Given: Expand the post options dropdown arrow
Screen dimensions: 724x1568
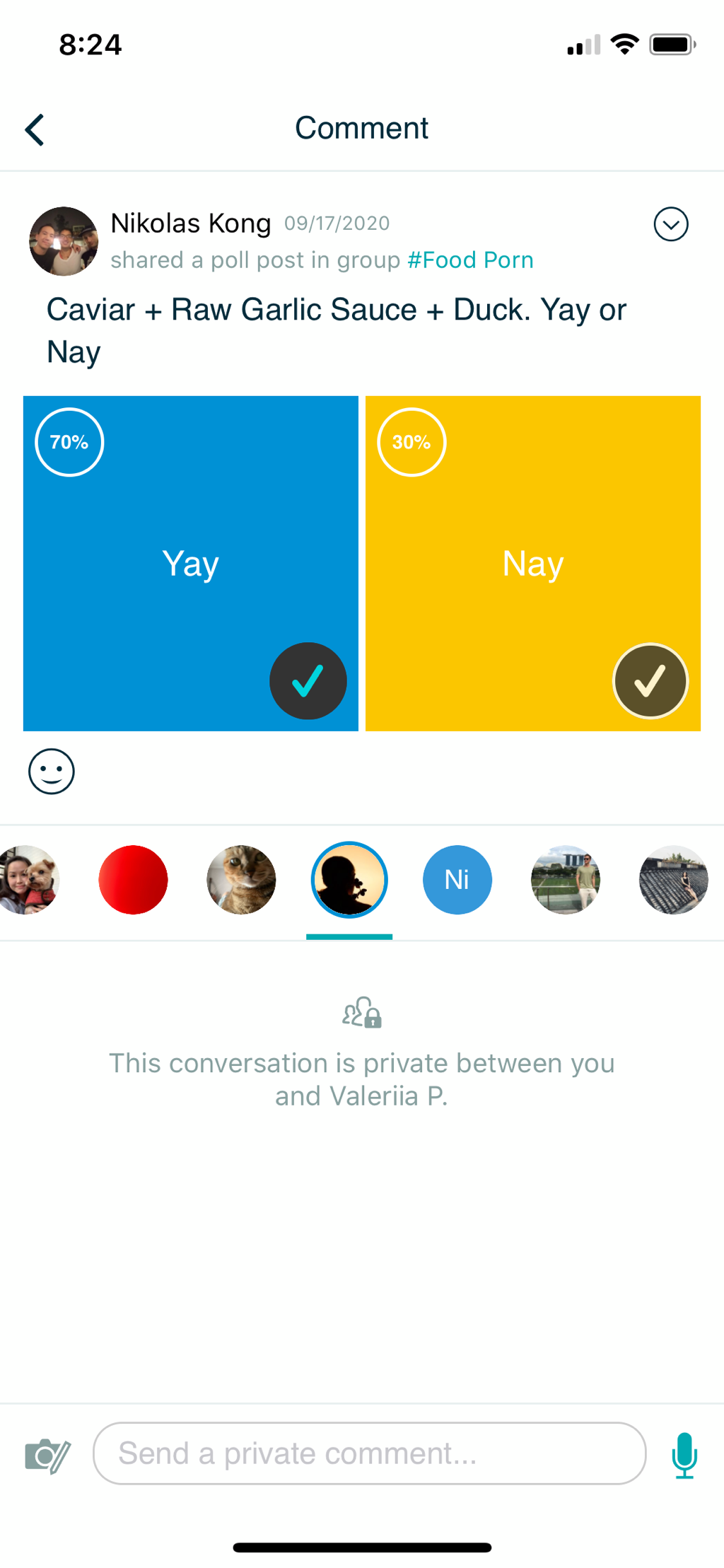Looking at the screenshot, I should point(670,224).
